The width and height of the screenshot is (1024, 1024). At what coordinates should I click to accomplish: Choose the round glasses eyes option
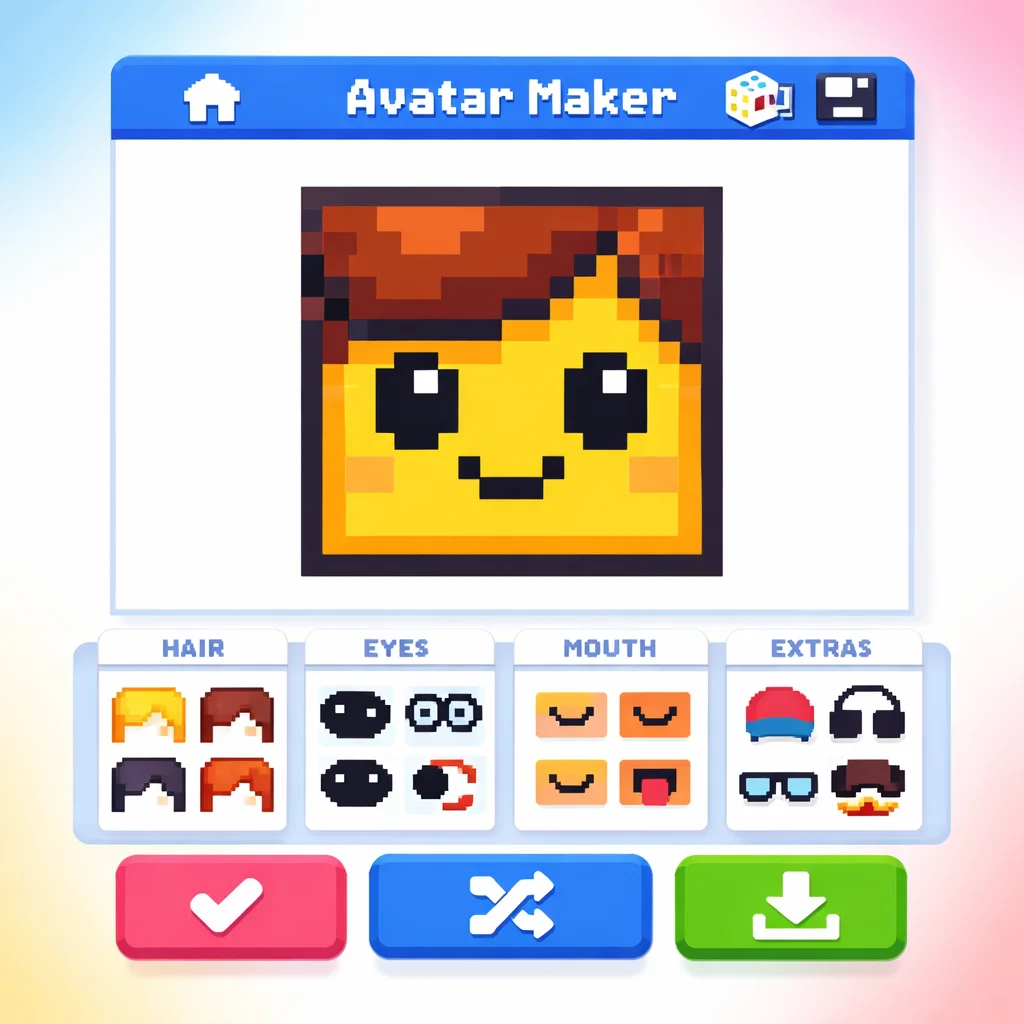444,713
